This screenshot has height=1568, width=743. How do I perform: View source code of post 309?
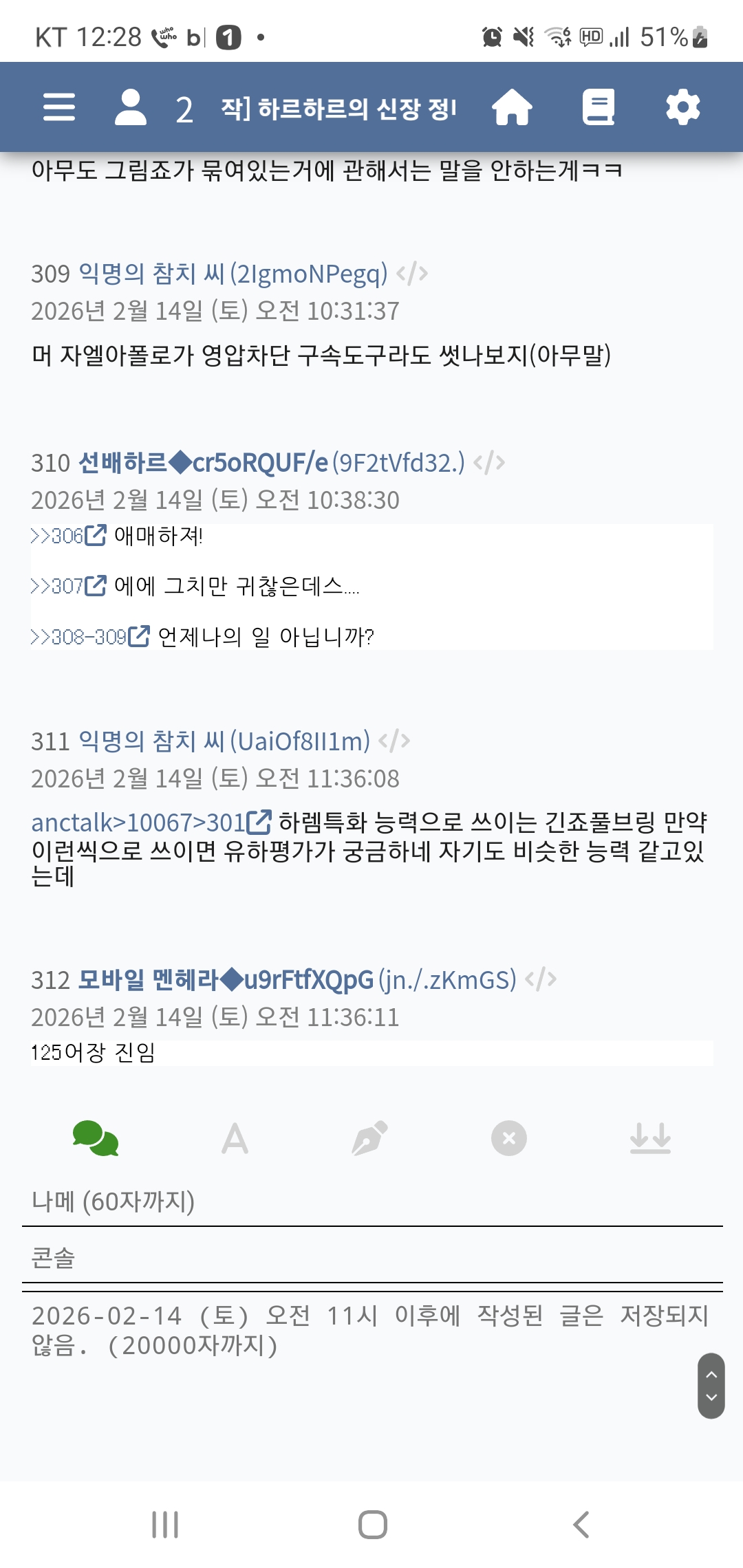tap(412, 274)
